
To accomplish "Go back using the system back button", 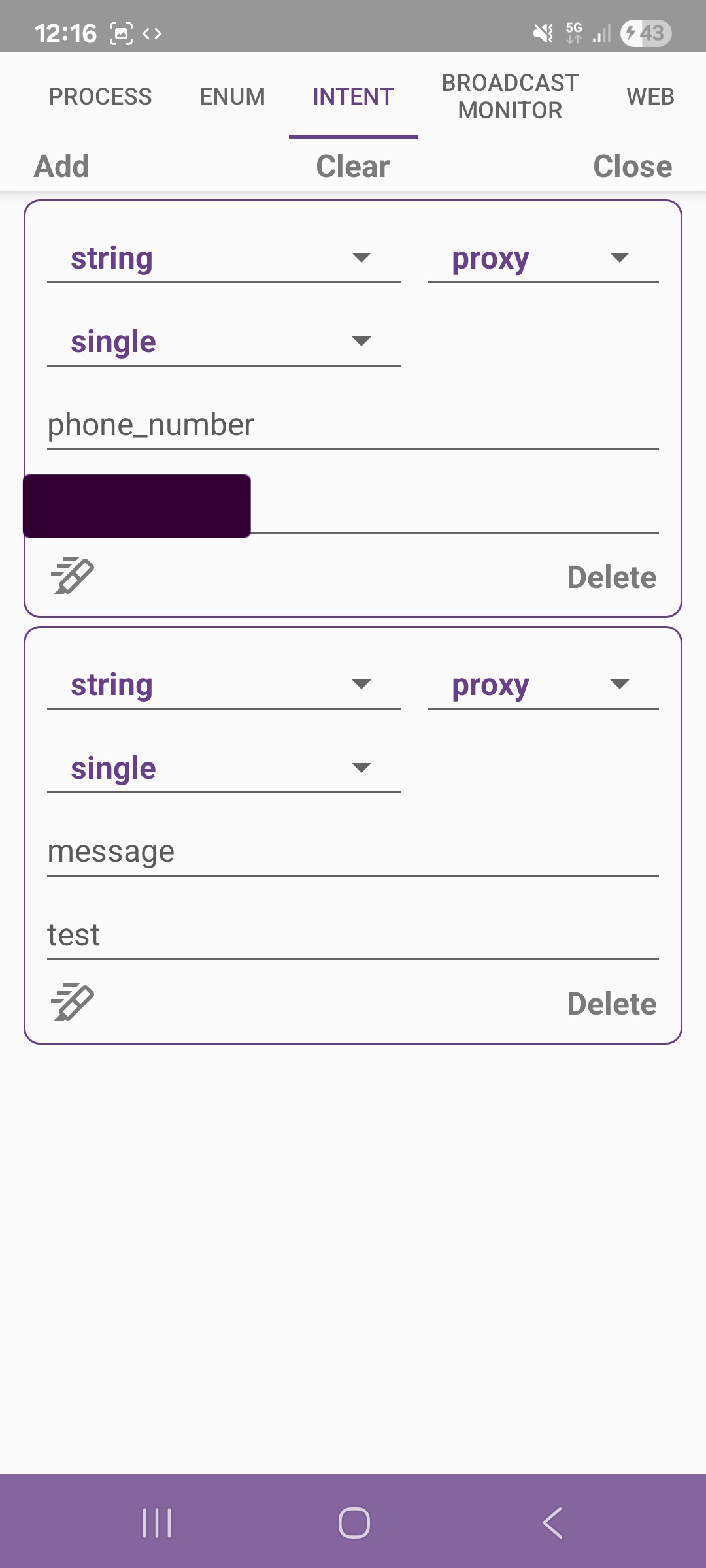I will [x=552, y=1523].
